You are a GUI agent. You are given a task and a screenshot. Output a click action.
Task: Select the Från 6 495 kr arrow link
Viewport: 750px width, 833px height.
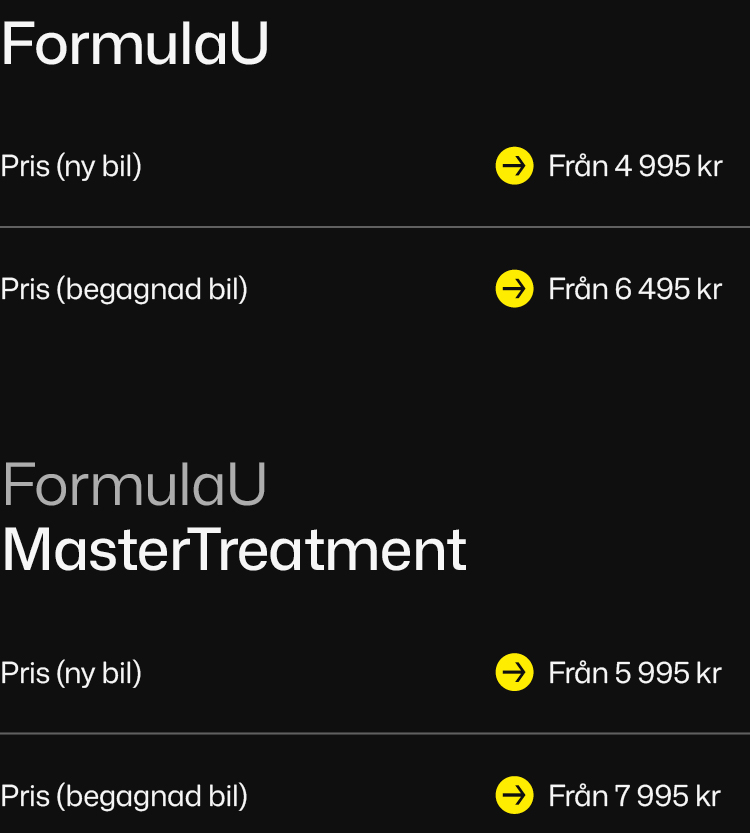(x=608, y=289)
